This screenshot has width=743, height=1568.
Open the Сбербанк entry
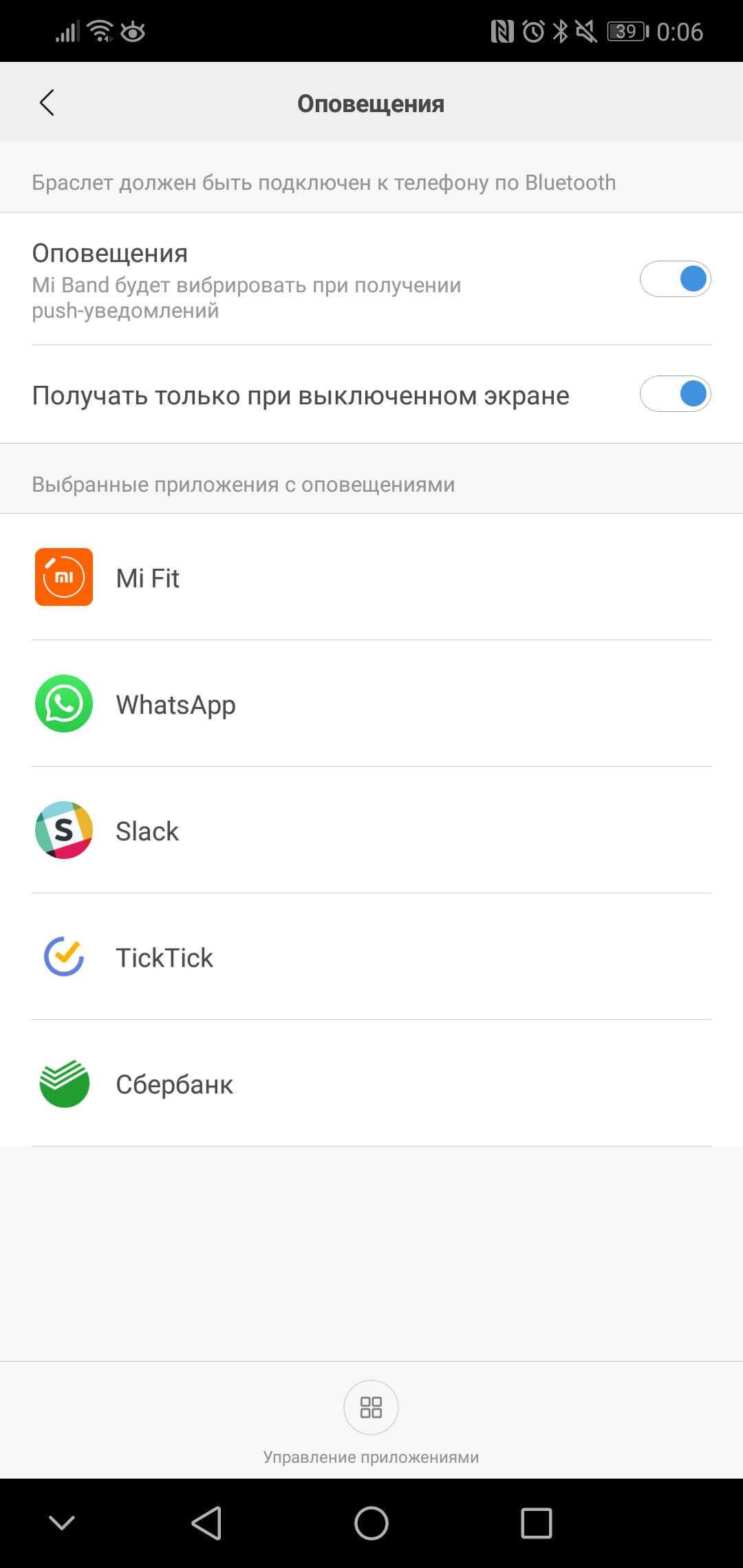pyautogui.click(x=371, y=1084)
